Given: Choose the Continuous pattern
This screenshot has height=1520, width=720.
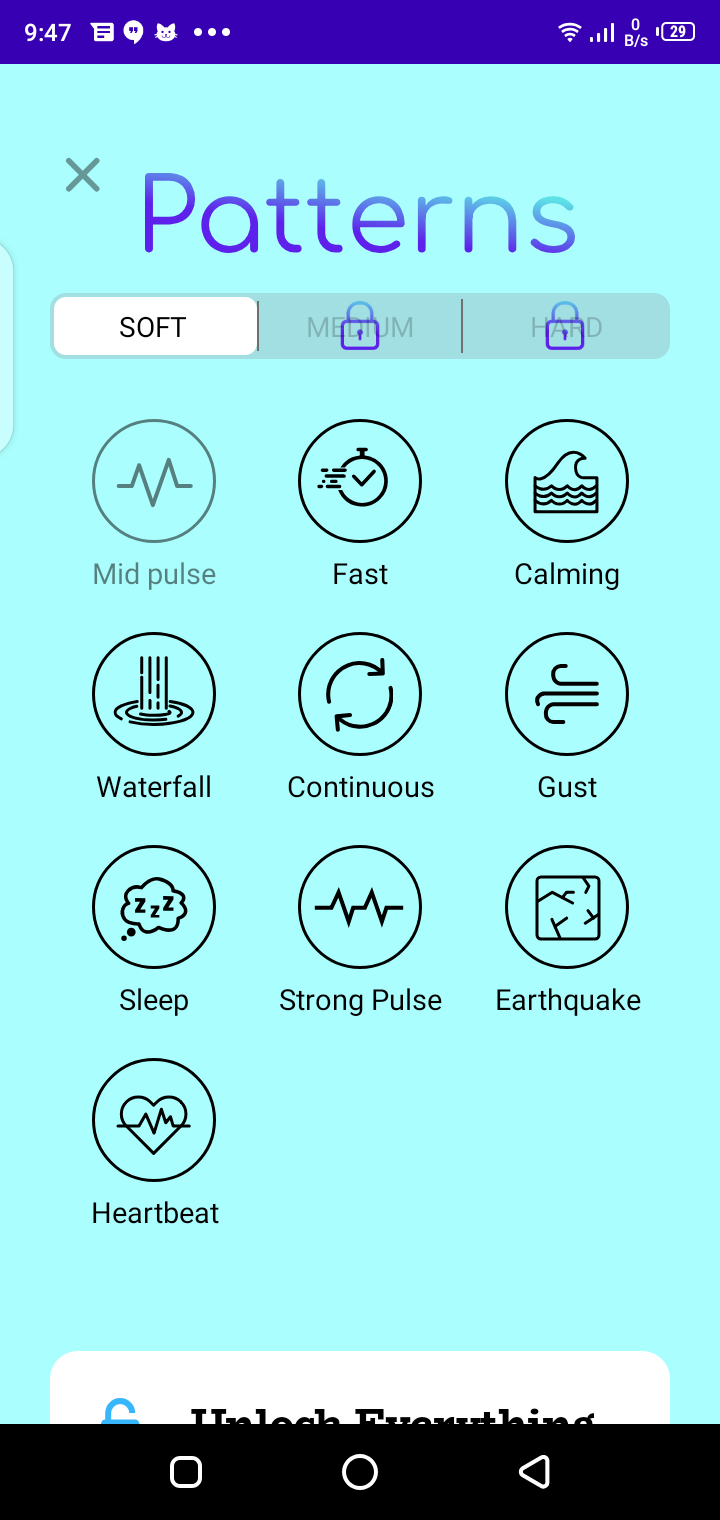Looking at the screenshot, I should (360, 694).
